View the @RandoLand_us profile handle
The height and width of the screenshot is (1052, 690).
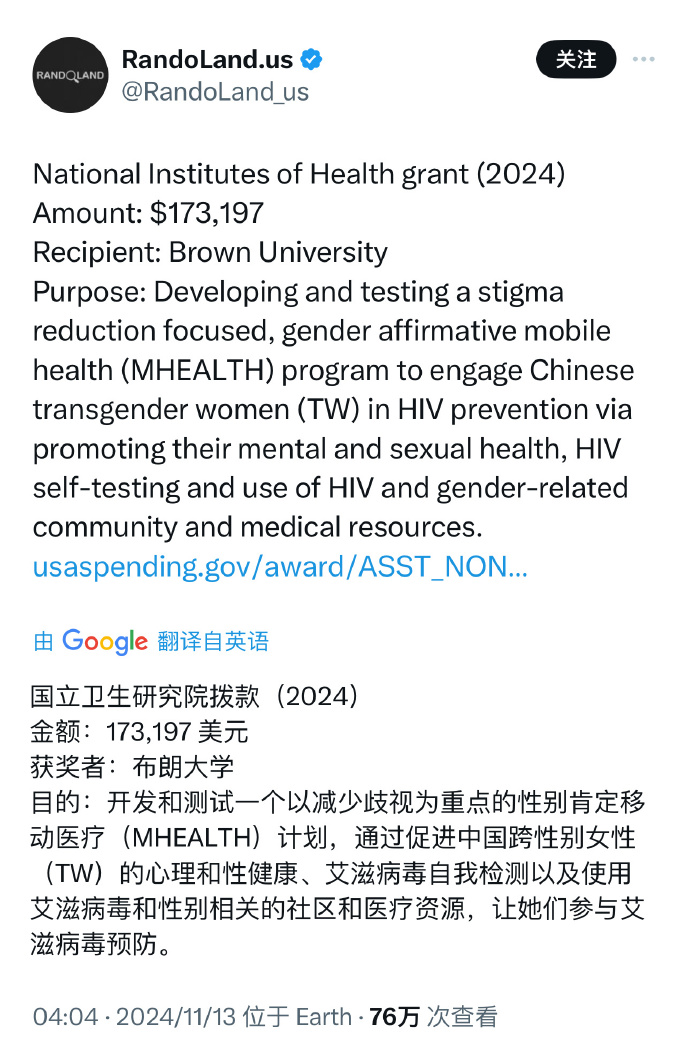[x=215, y=92]
